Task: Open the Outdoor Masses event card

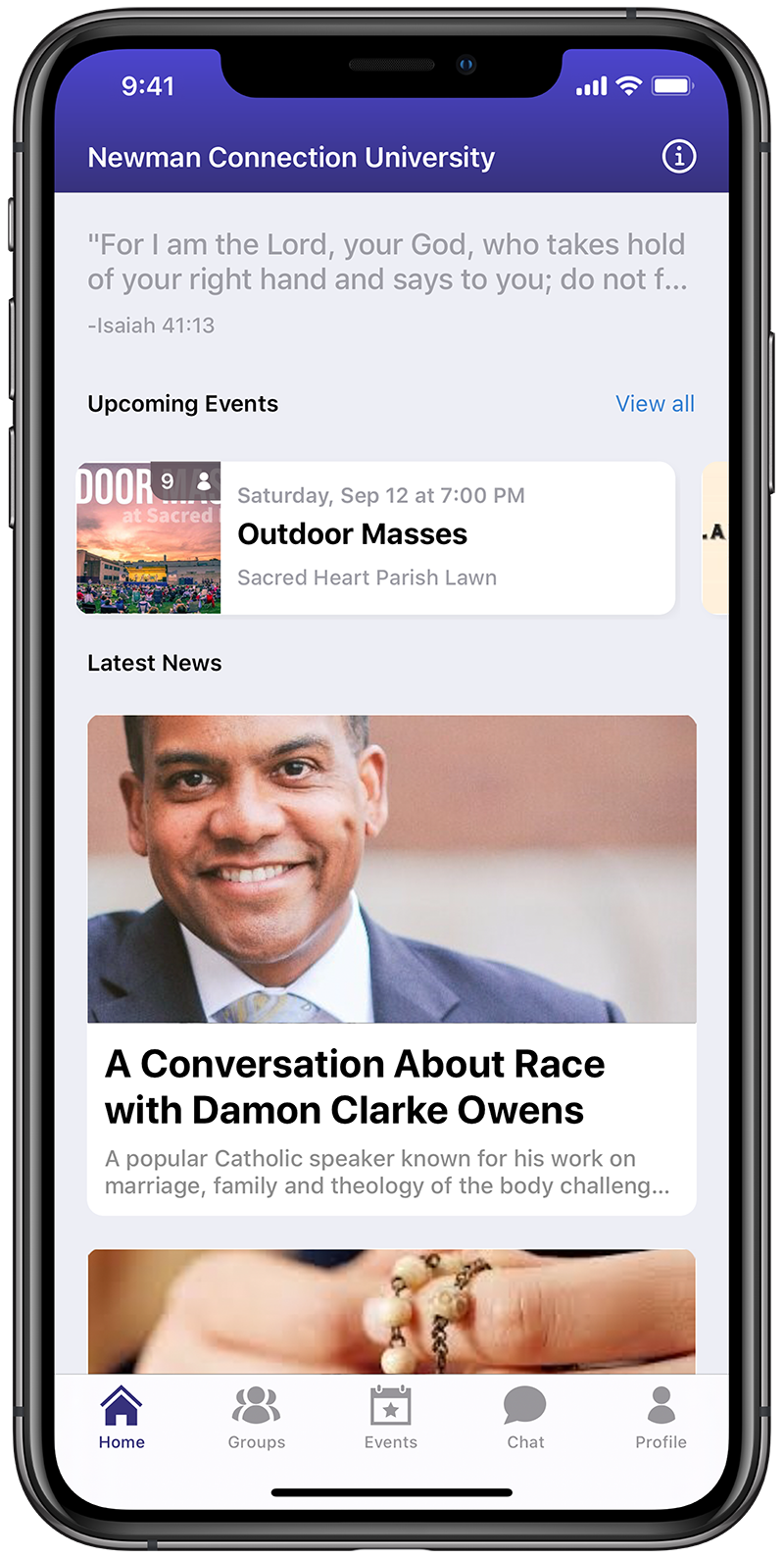Action: pyautogui.click(x=376, y=537)
